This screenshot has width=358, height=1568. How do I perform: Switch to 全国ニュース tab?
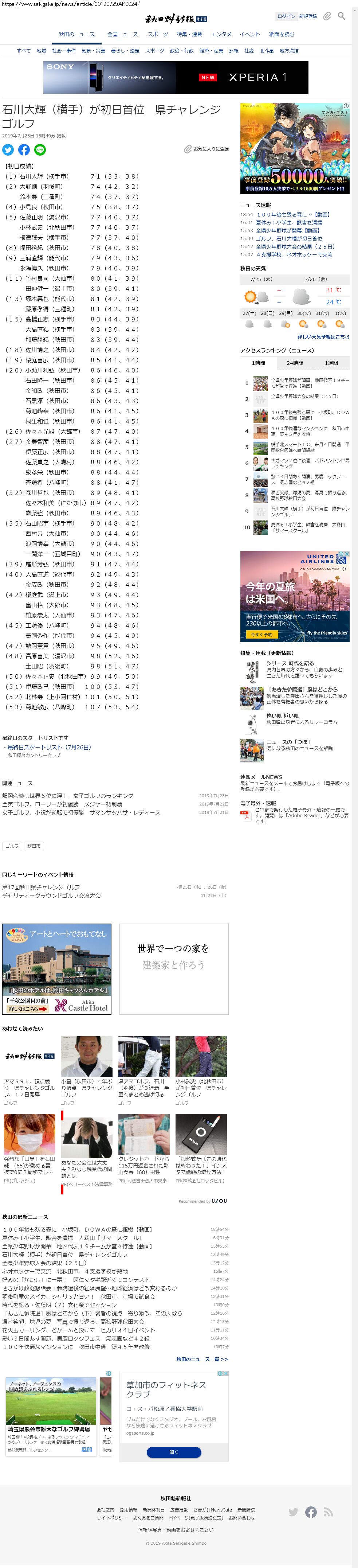pos(123,34)
